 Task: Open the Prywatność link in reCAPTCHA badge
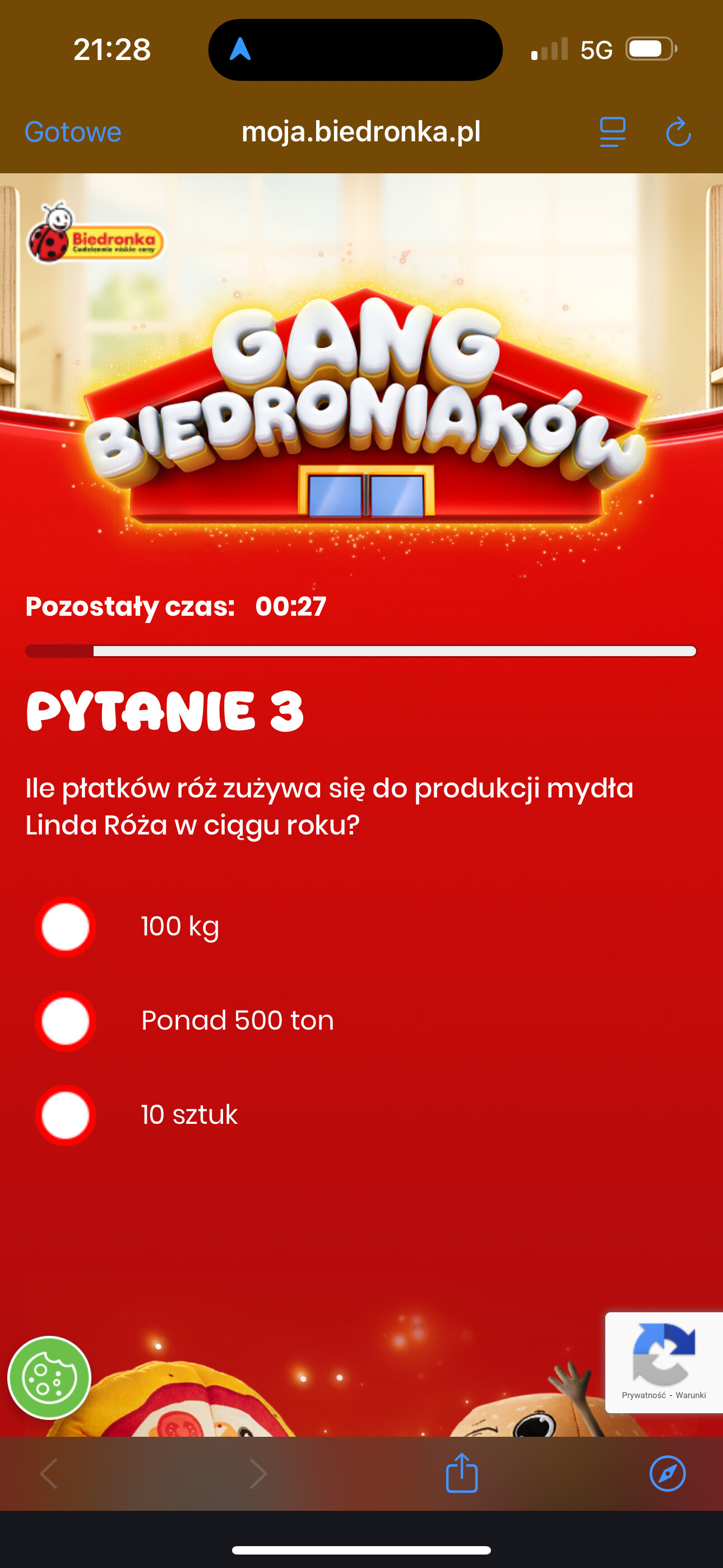coord(643,1395)
